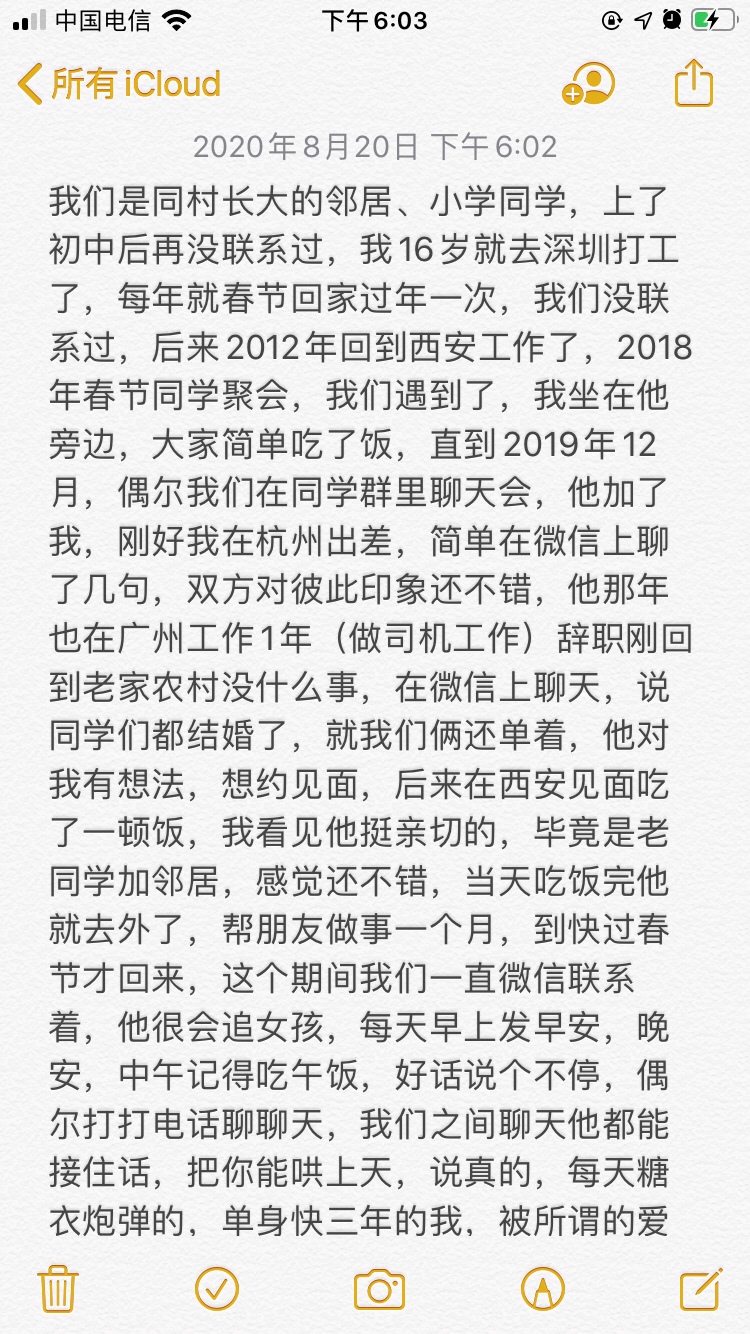The height and width of the screenshot is (1334, 750).
Task: Delete this note with trash icon
Action: pyautogui.click(x=58, y=1289)
